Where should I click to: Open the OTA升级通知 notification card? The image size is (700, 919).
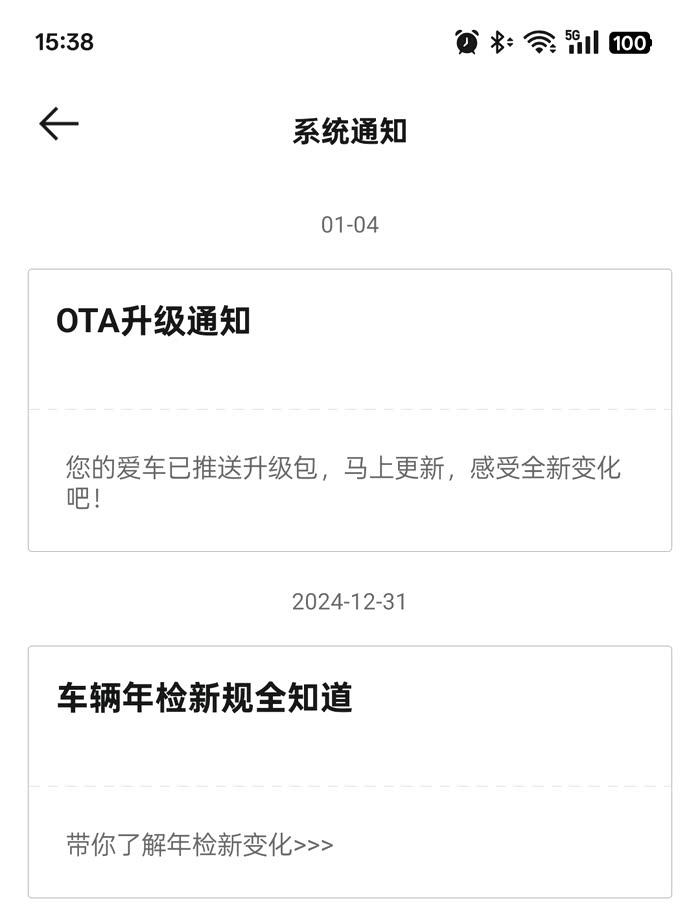tap(349, 409)
